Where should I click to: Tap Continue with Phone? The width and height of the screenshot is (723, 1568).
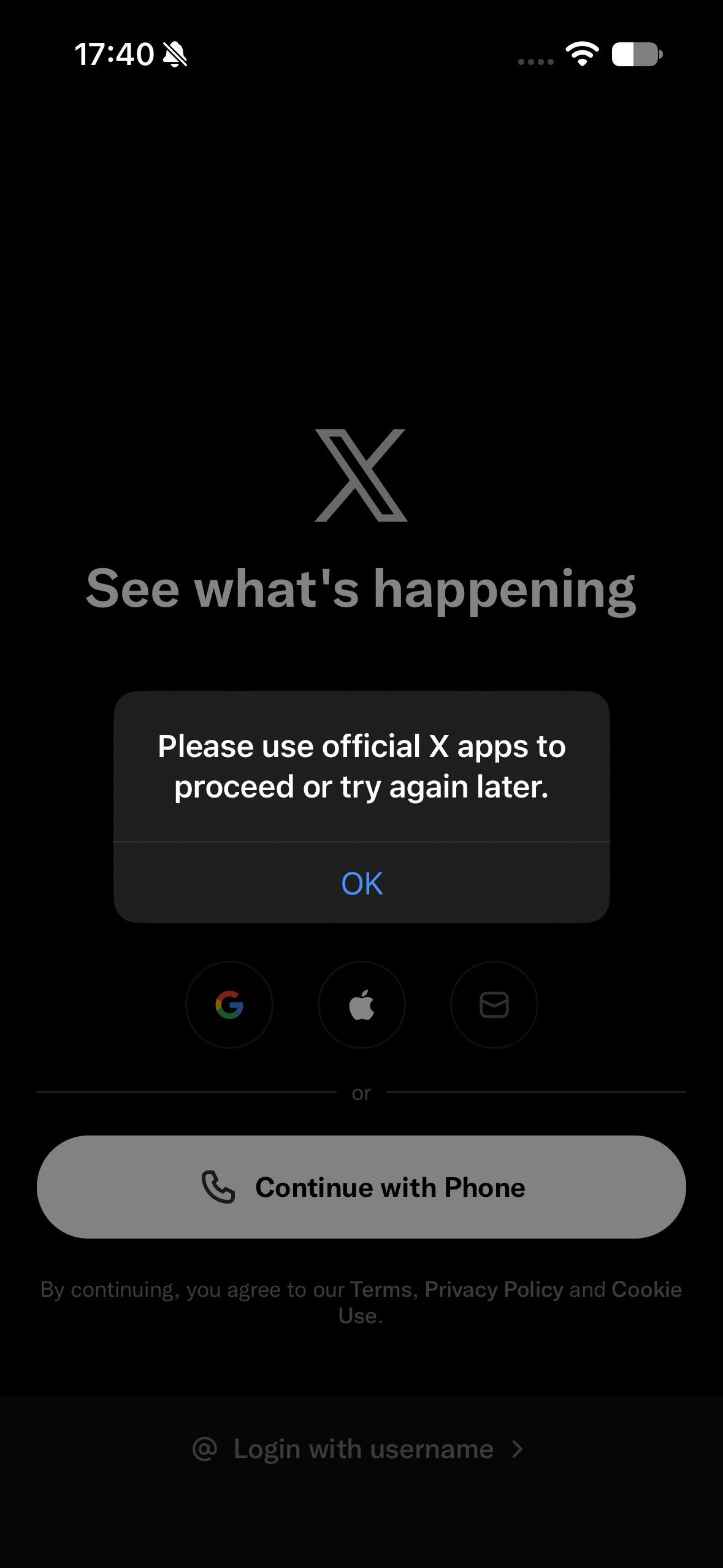pos(361,1187)
